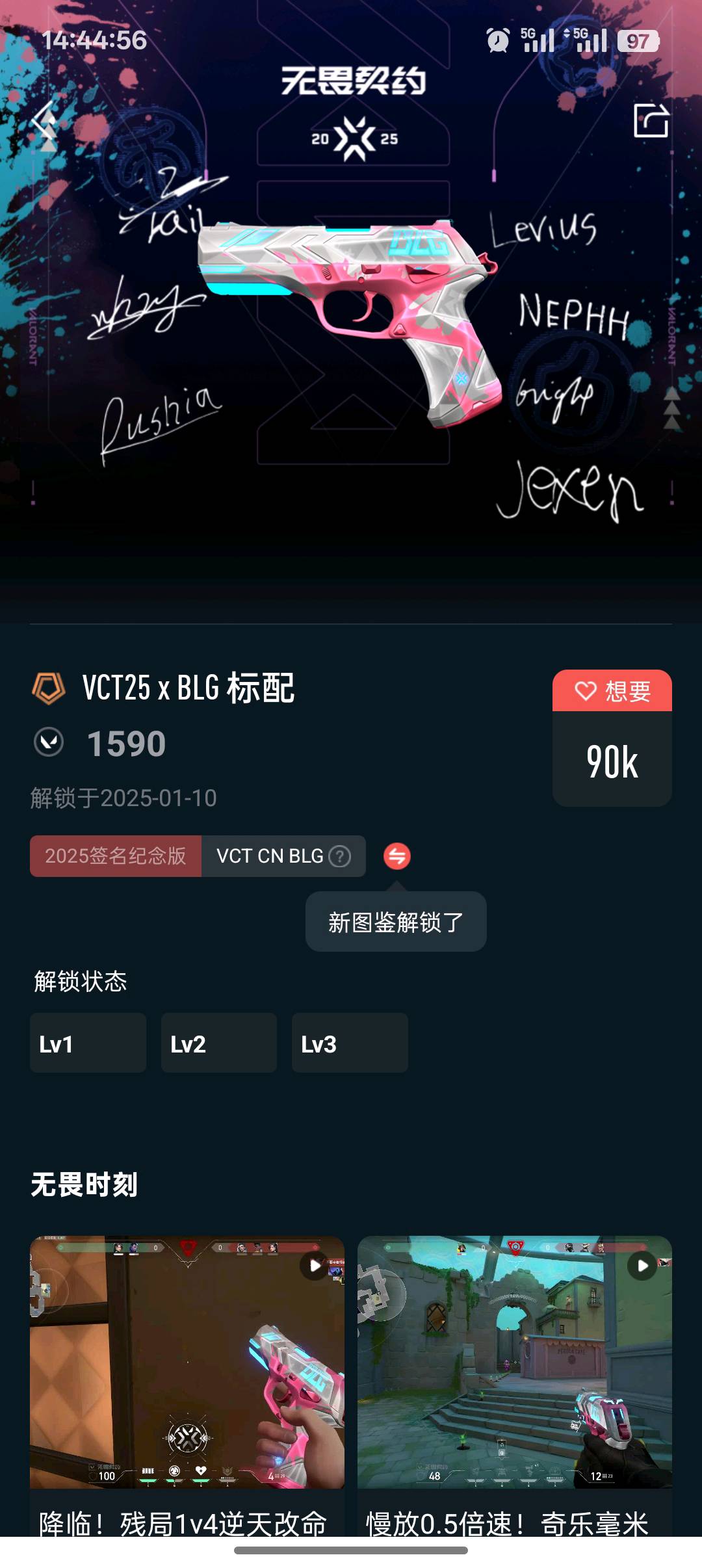Select the 2025签名纪念版 chip
This screenshot has height=1568, width=702.
[116, 856]
